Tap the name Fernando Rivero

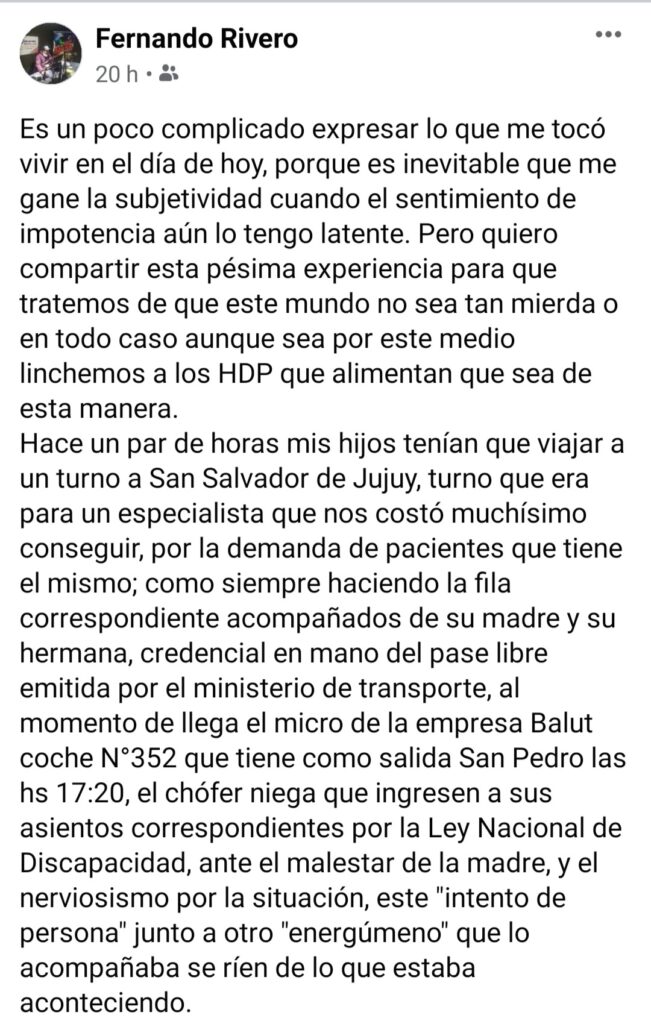point(196,39)
